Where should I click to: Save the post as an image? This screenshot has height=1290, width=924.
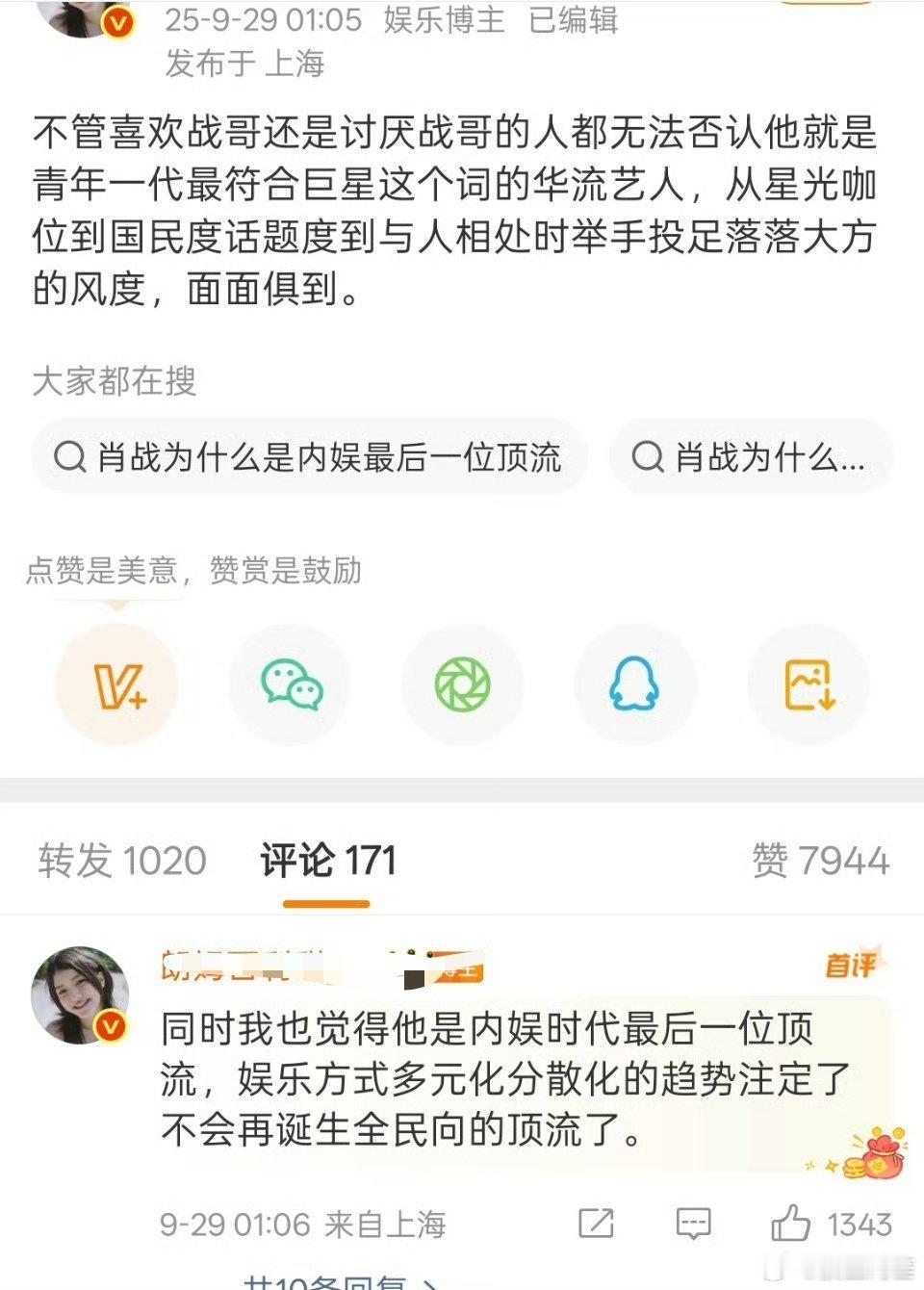pos(808,684)
